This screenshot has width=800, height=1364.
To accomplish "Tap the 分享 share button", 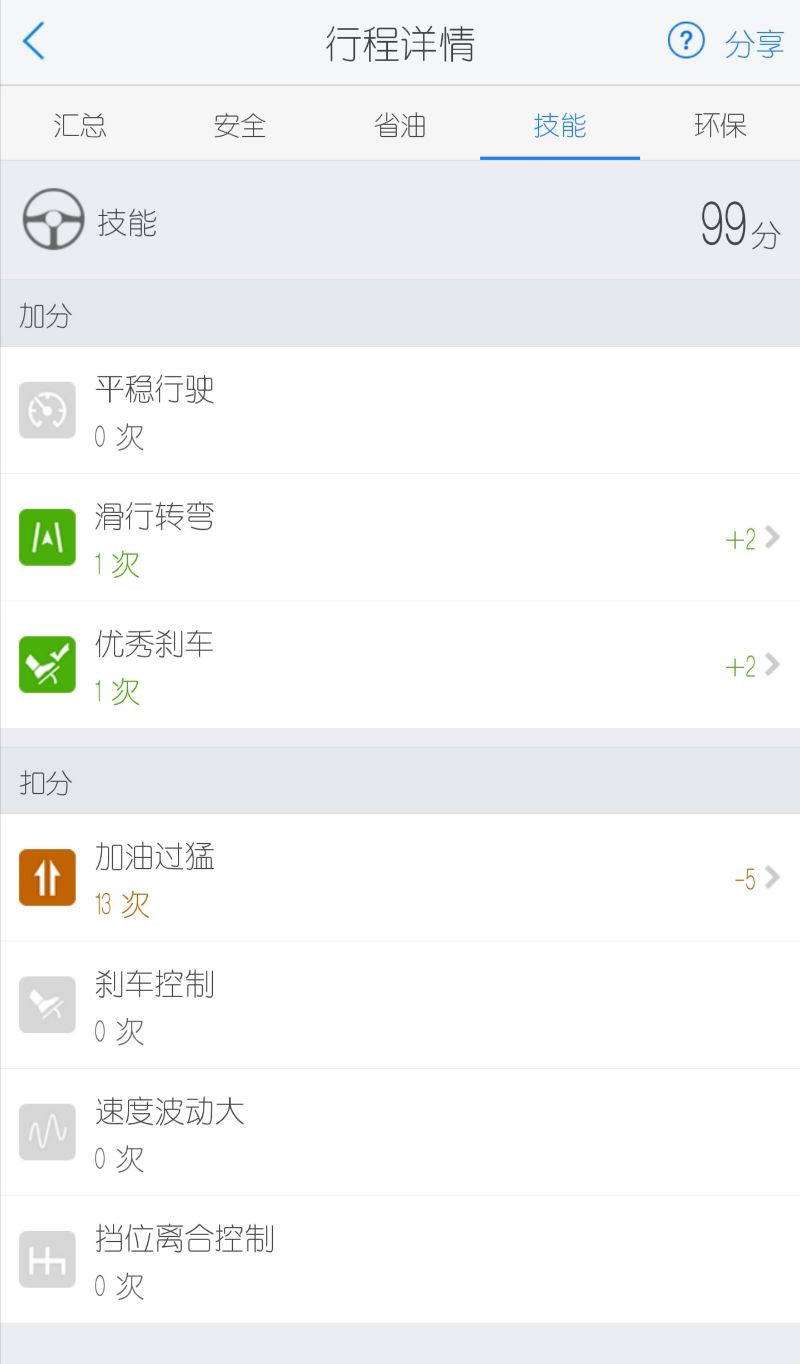I will click(754, 43).
